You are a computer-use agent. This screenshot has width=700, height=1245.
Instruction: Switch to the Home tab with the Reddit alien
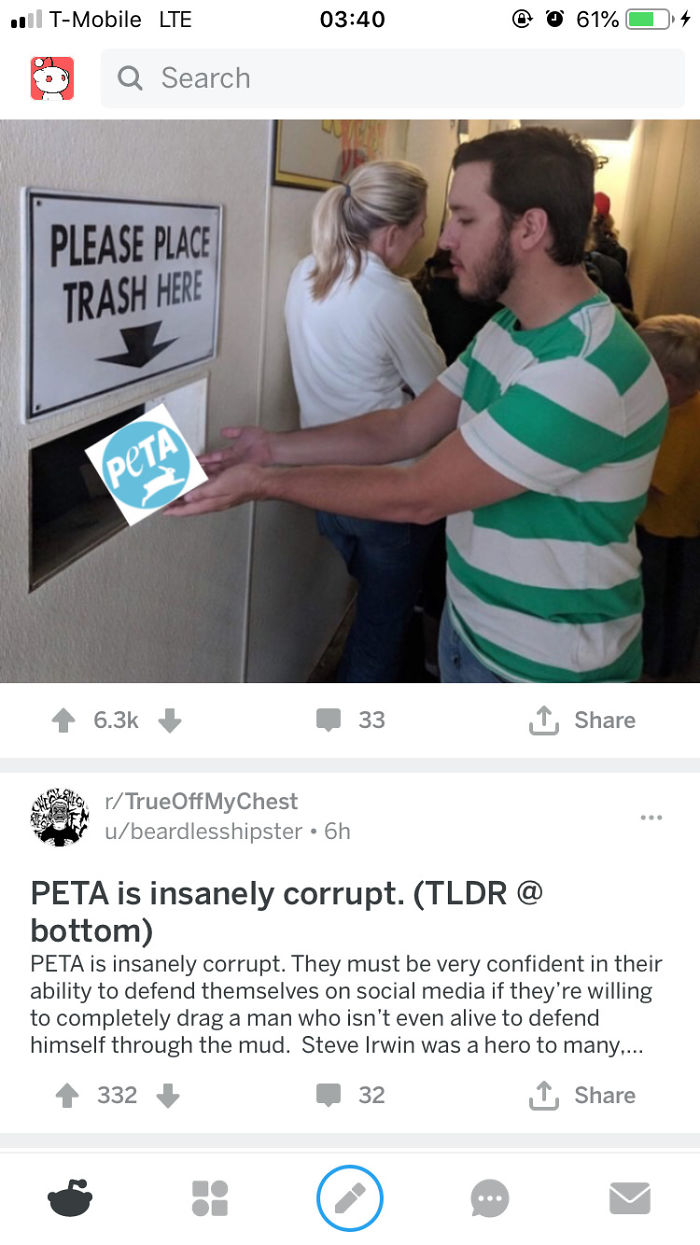(x=70, y=1197)
